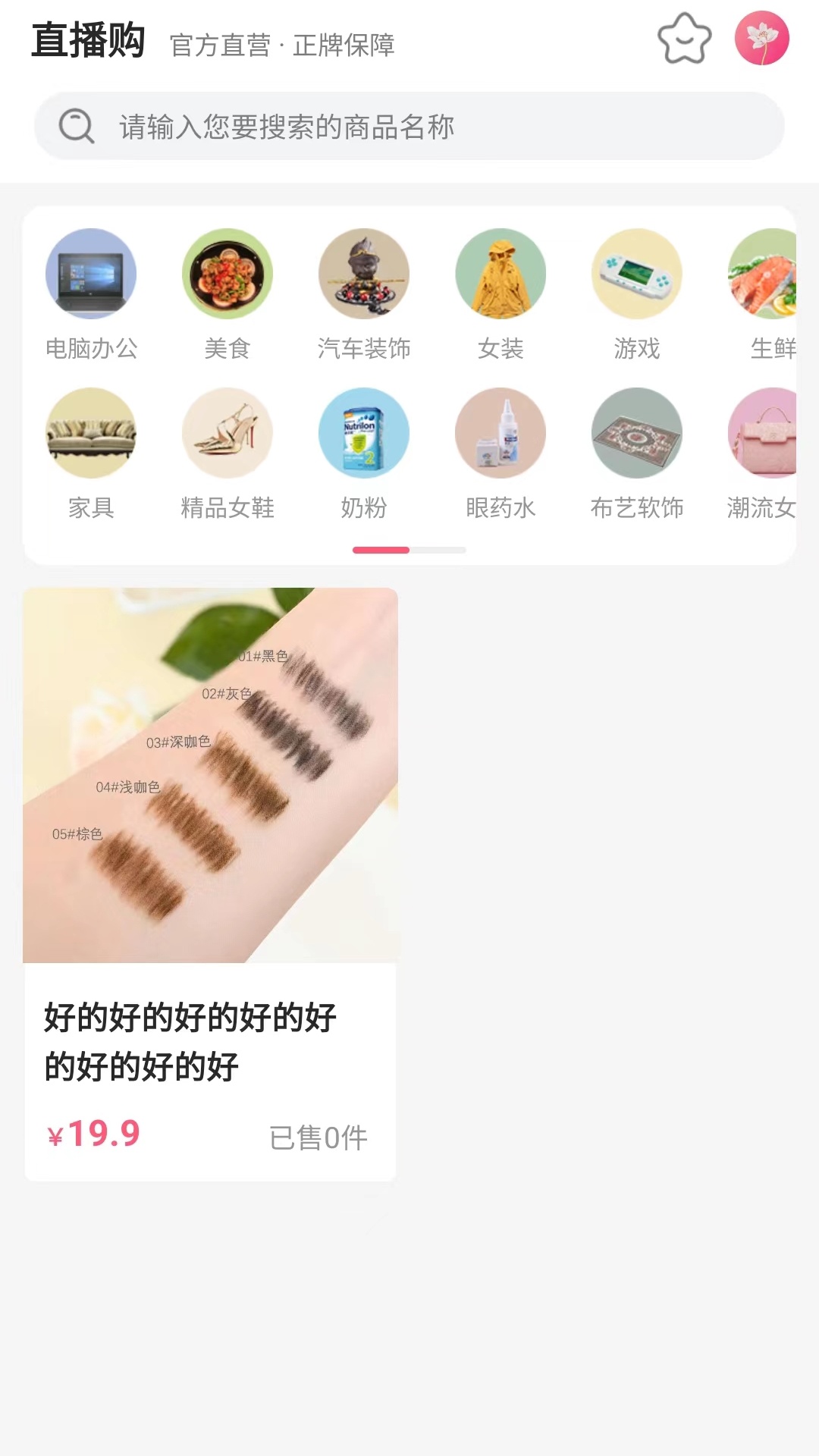The height and width of the screenshot is (1456, 819).
Task: Open the star favorites icon
Action: (684, 39)
